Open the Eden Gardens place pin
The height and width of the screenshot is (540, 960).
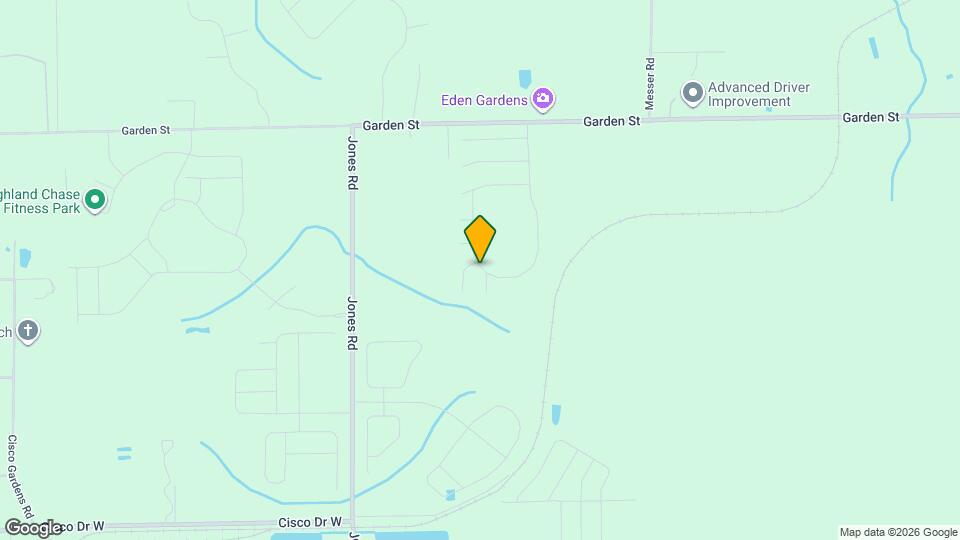coord(543,98)
